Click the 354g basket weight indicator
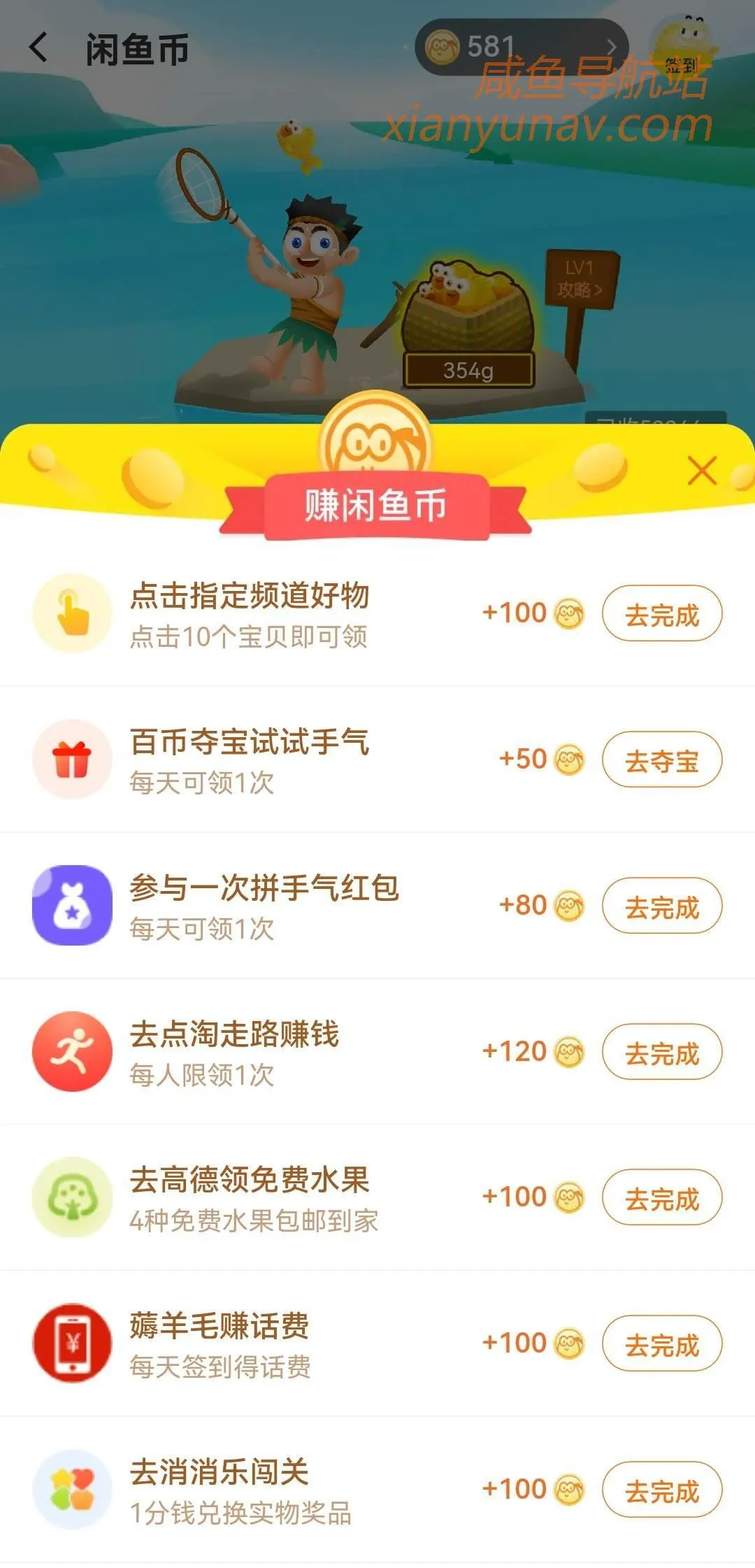The height and width of the screenshot is (1568, 755). click(468, 369)
